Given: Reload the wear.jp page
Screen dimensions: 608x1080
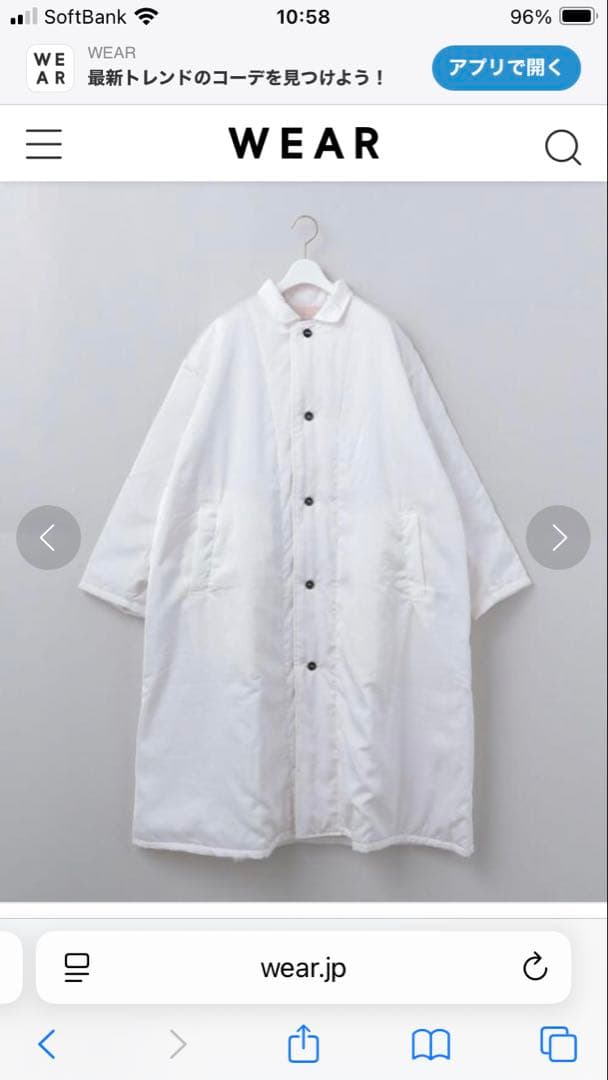Looking at the screenshot, I should point(535,967).
